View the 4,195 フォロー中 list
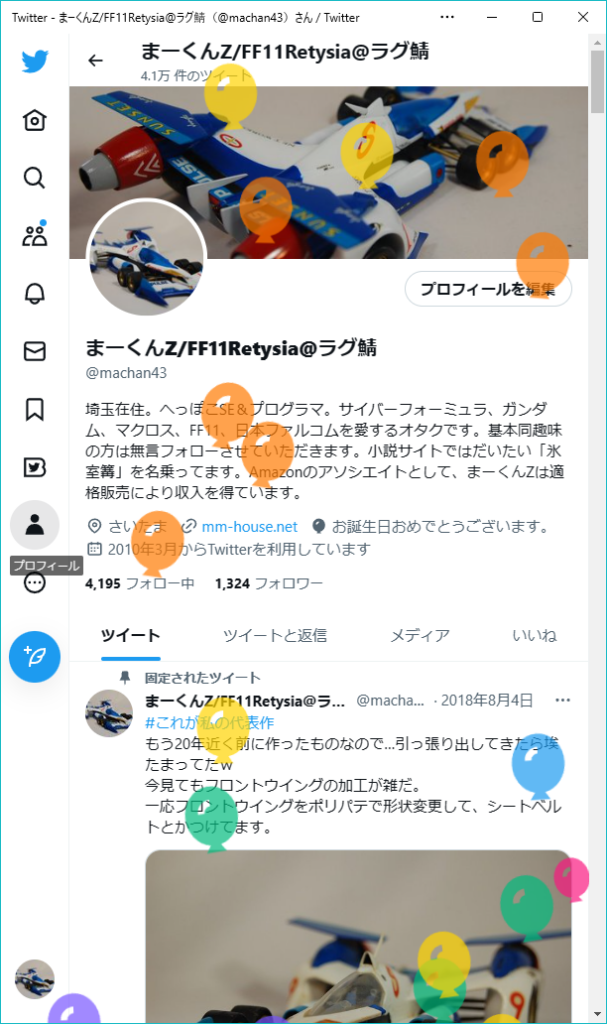 (x=140, y=583)
